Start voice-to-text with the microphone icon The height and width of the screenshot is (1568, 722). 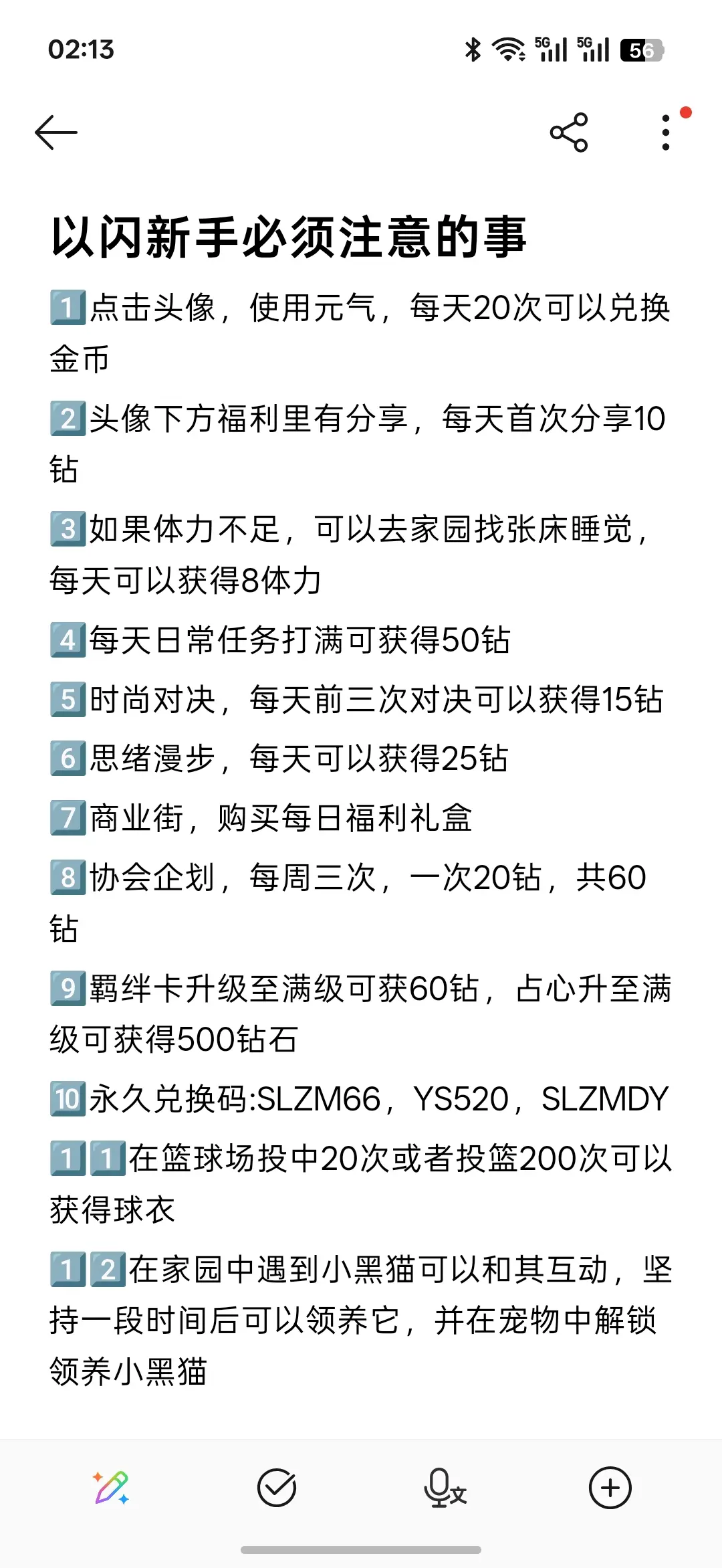[444, 1488]
